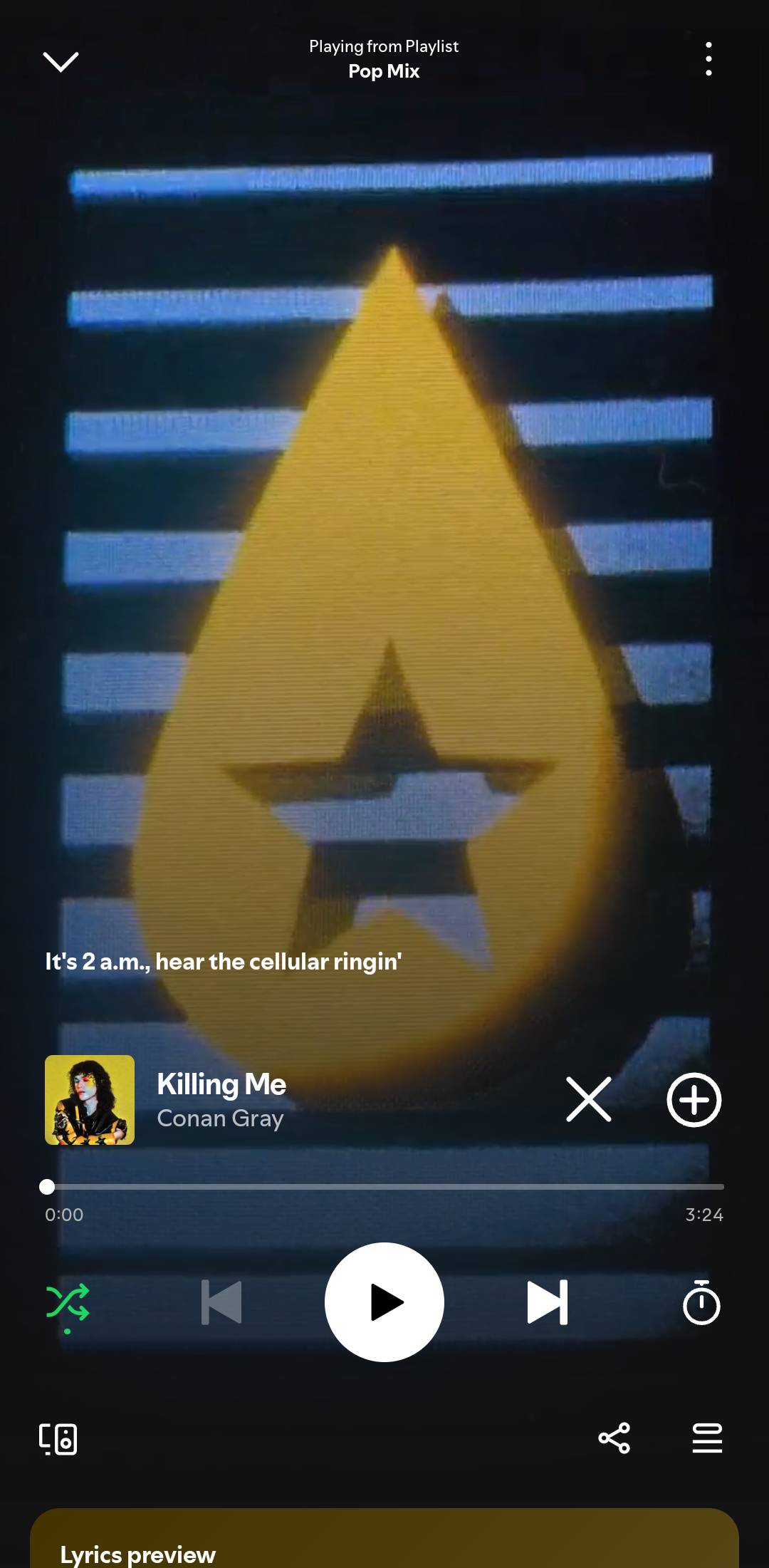Screen dimensions: 769x1568
Task: Collapse the now playing screen
Action: coord(61,62)
